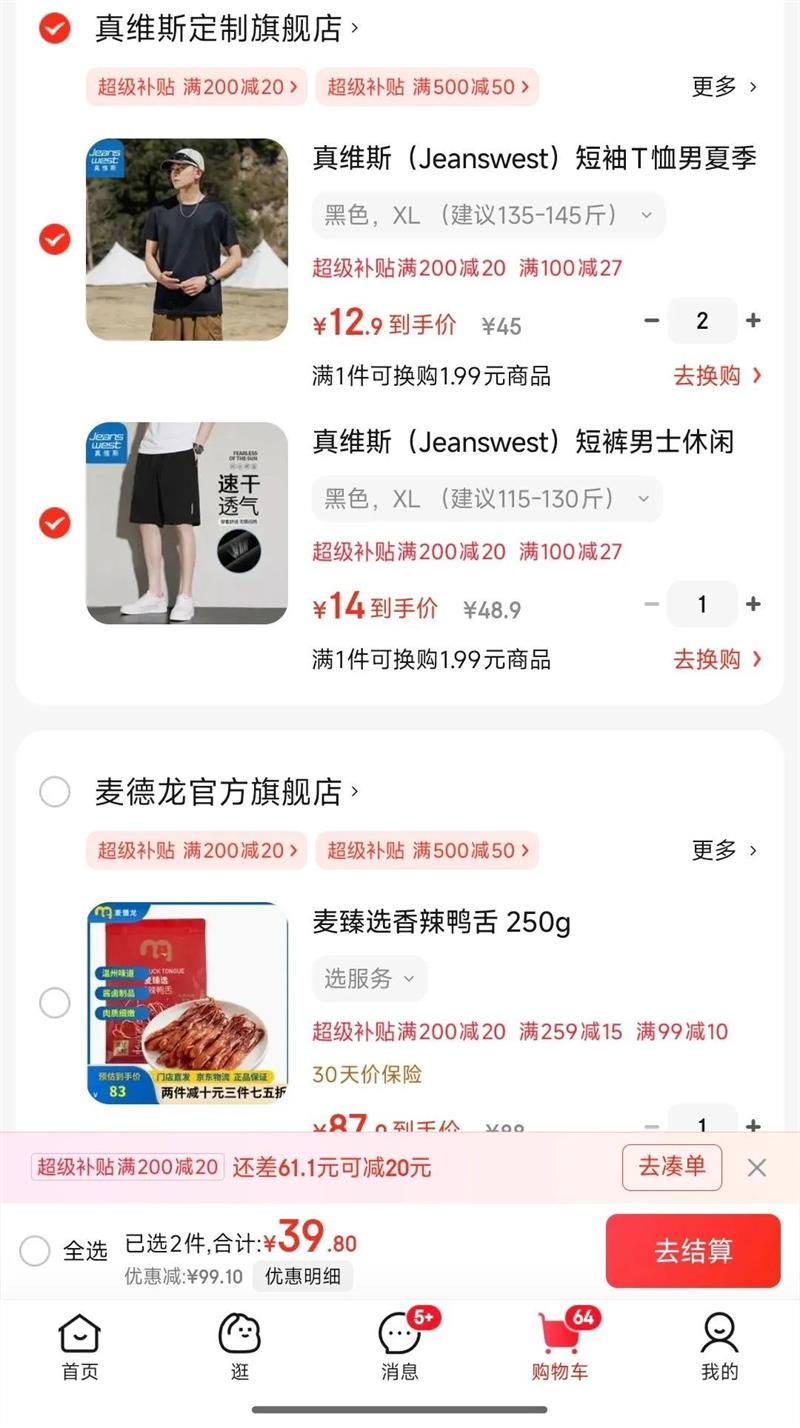The height and width of the screenshot is (1428, 800).
Task: Toggle the 全选 select-all checkbox
Action: 35,1251
